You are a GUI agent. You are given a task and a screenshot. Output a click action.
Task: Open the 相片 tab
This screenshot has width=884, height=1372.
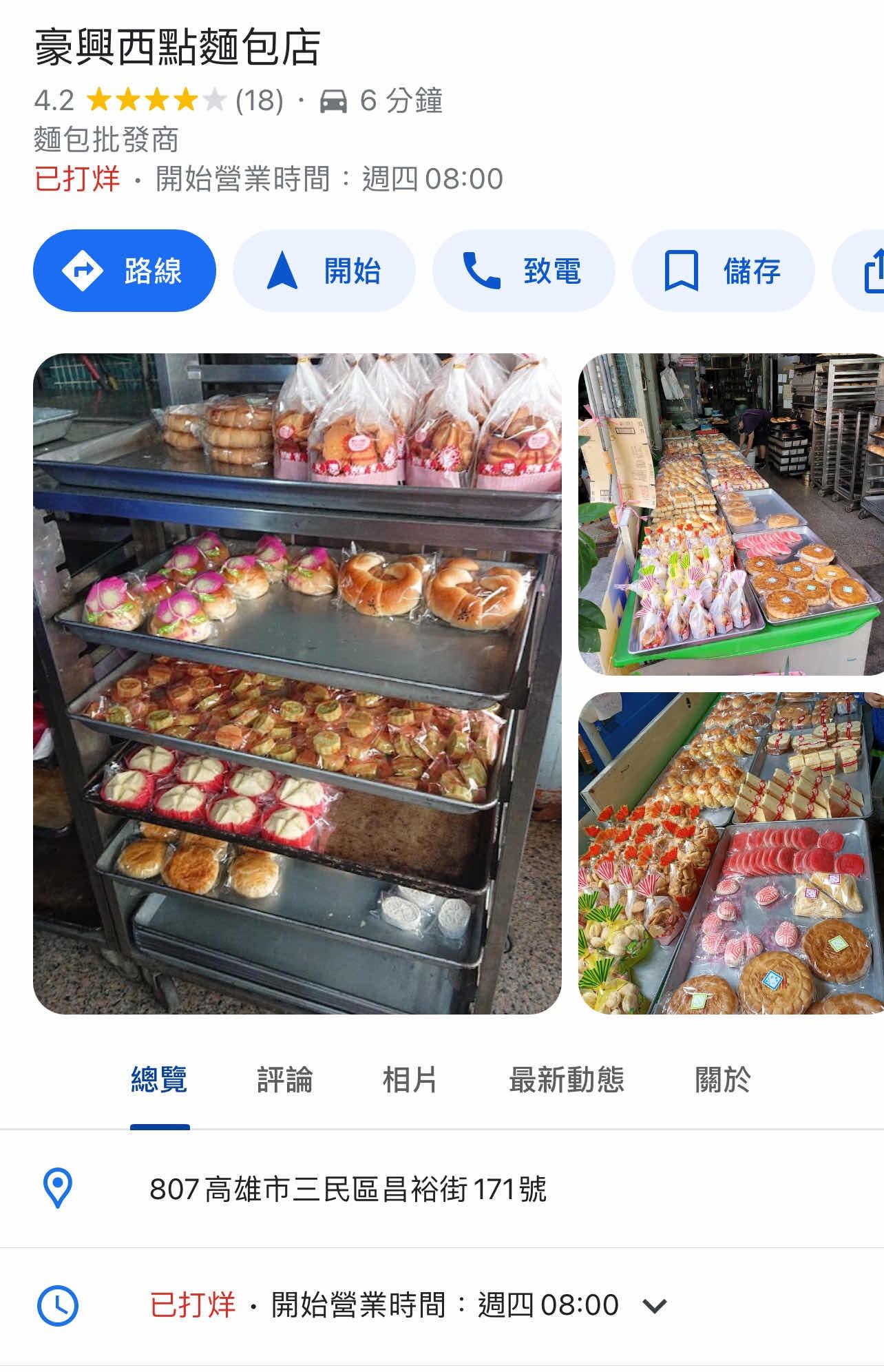pos(410,1079)
